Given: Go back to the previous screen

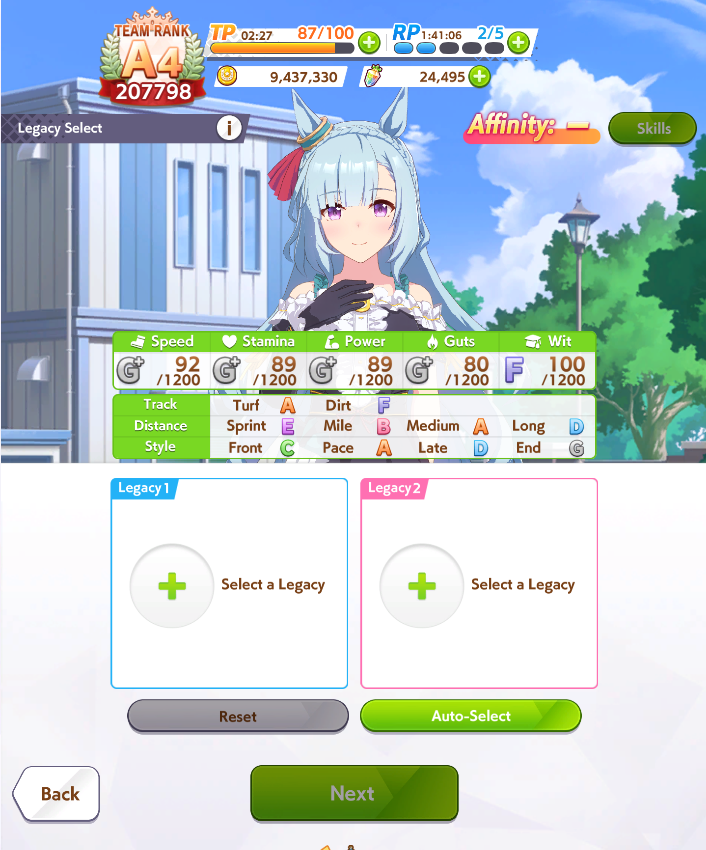Looking at the screenshot, I should tap(59, 794).
